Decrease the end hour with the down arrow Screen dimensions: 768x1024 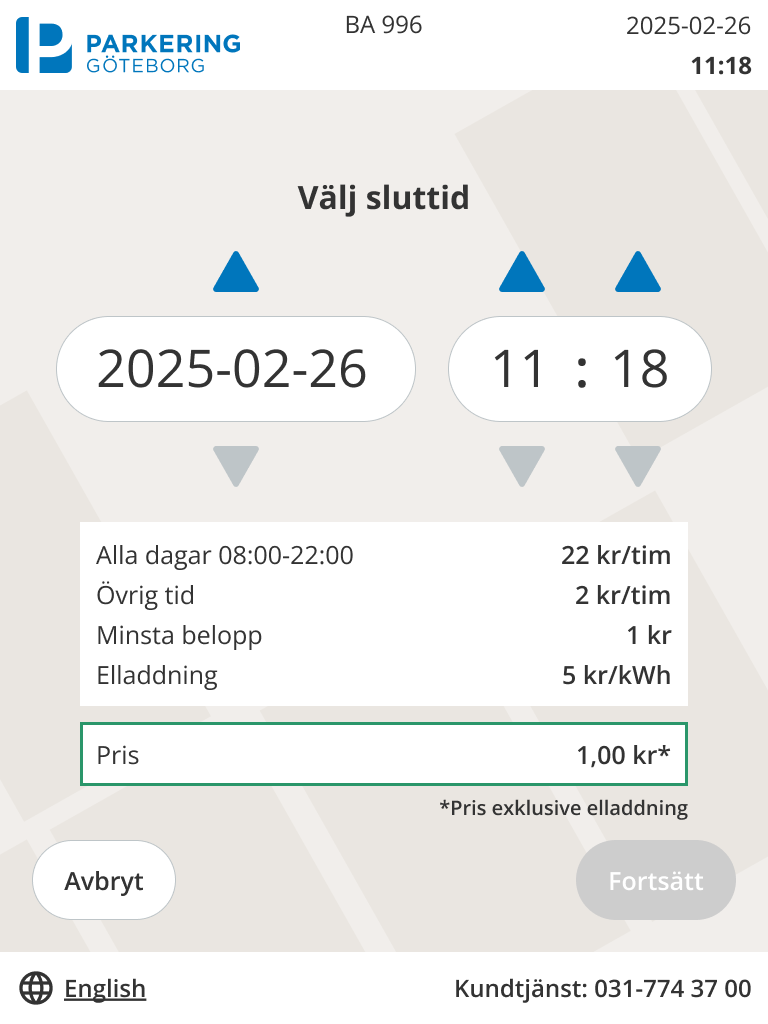click(522, 465)
